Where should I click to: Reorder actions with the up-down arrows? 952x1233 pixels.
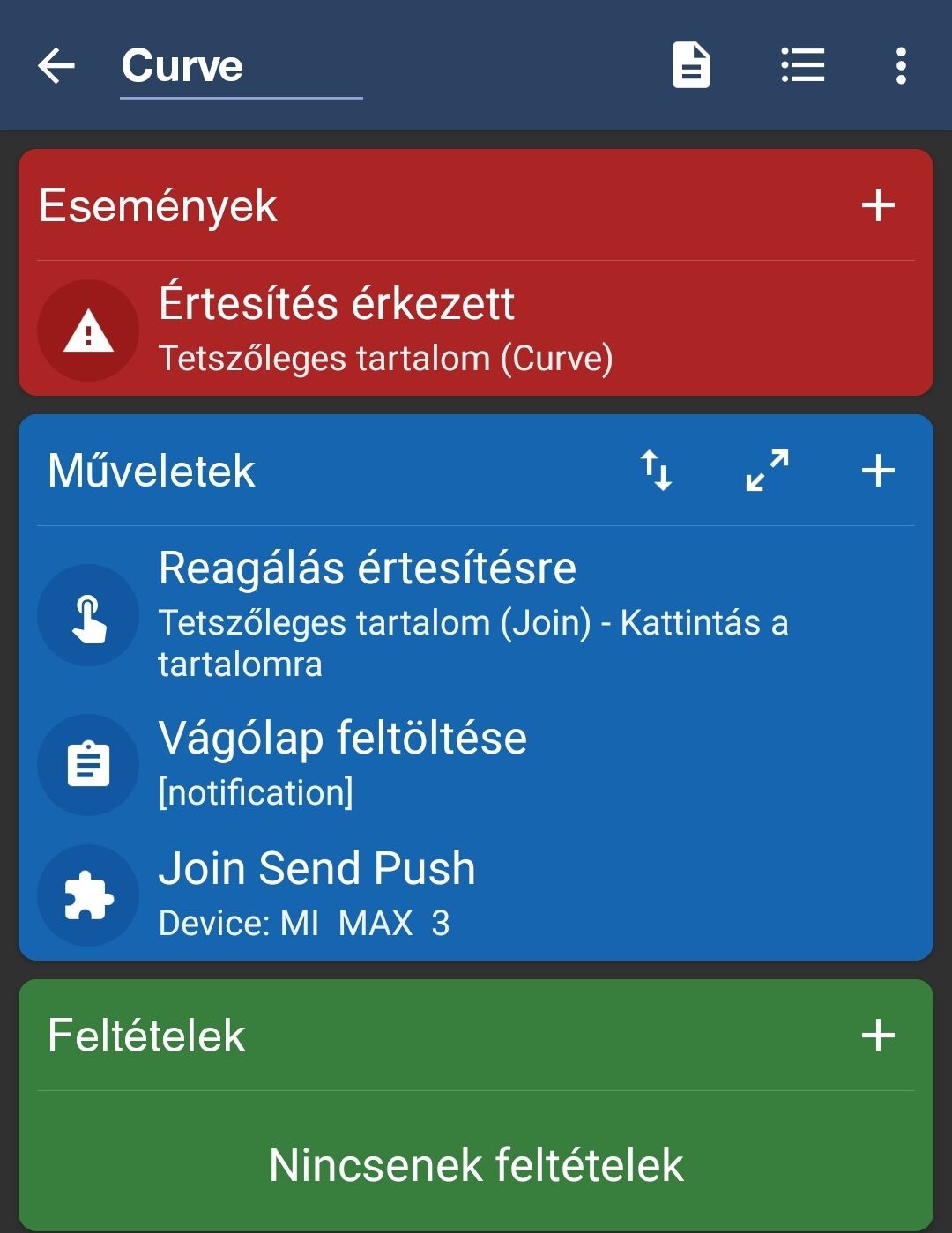[x=656, y=470]
